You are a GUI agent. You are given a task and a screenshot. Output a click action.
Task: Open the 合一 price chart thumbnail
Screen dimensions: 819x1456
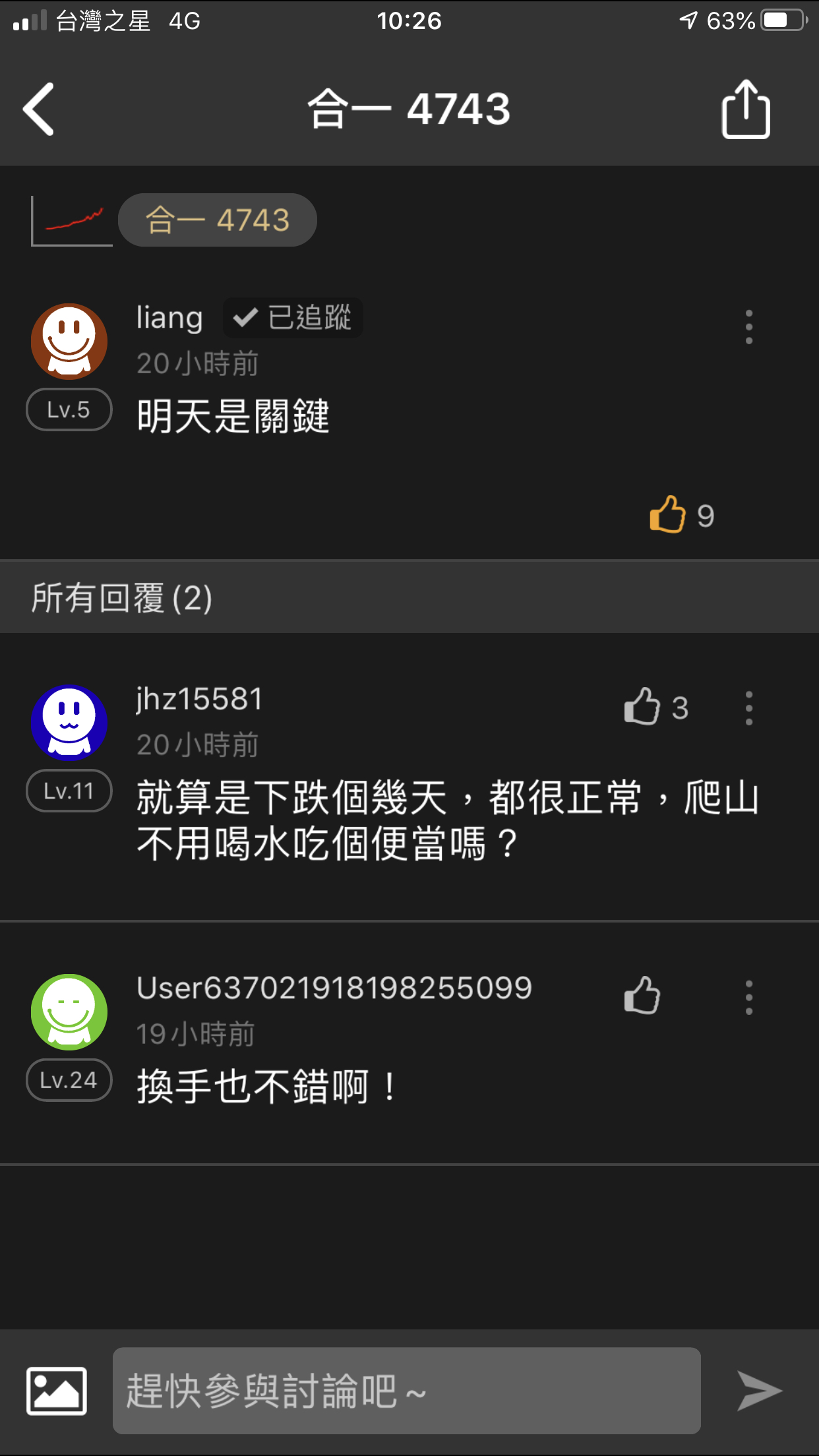[72, 221]
